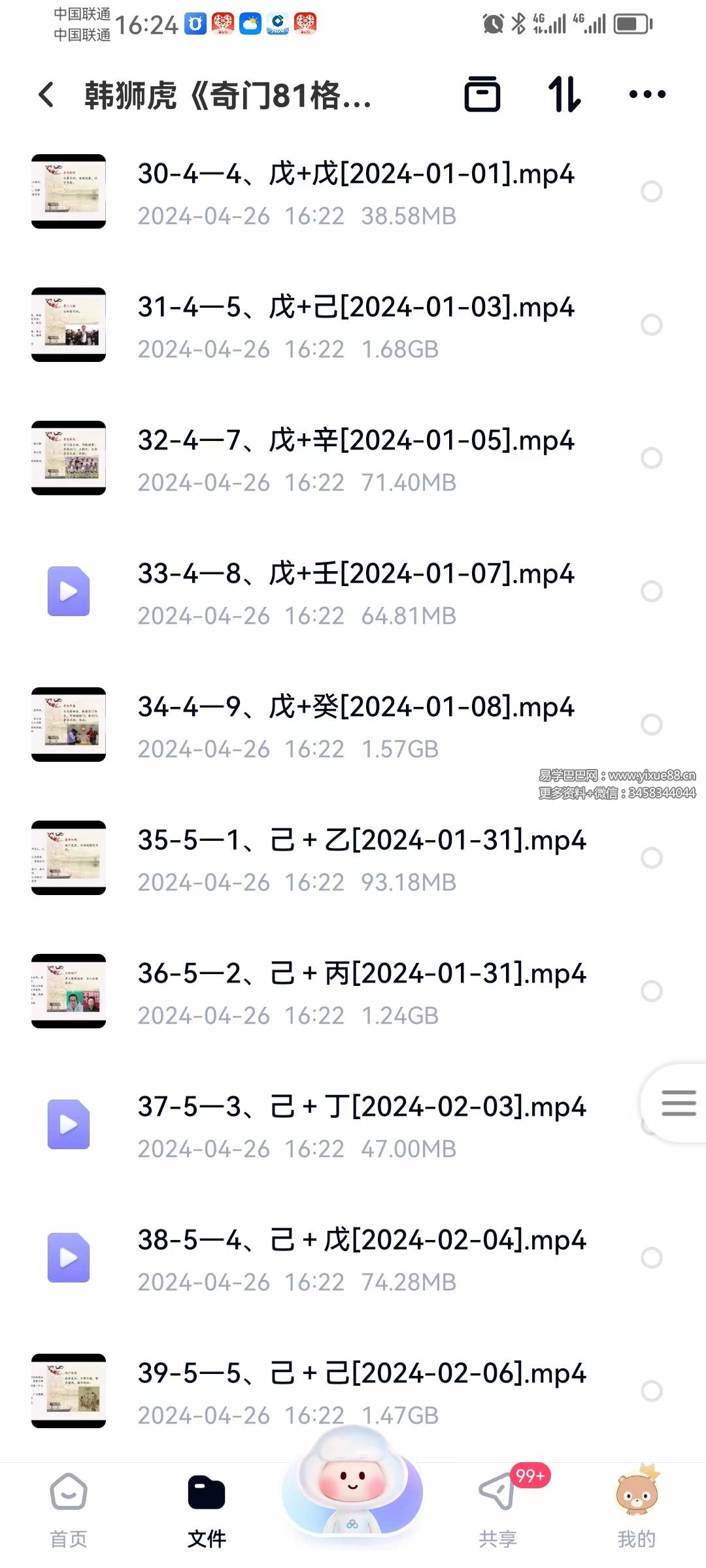The image size is (706, 1568).
Task: Select the 38-5—4、己+戊 file
Action: click(x=652, y=1258)
